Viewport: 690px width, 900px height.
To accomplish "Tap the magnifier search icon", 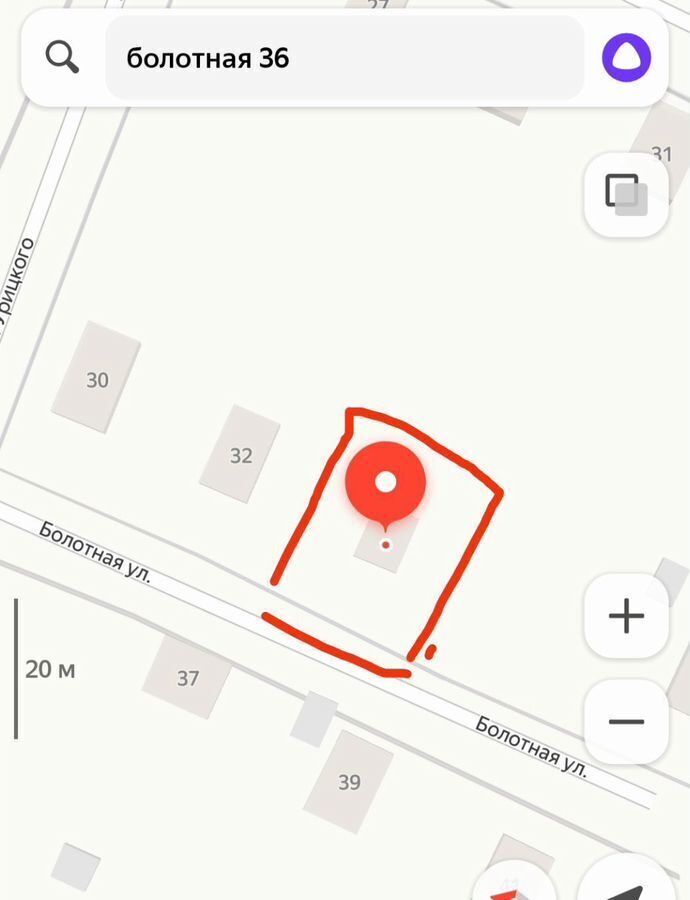I will 62,58.
